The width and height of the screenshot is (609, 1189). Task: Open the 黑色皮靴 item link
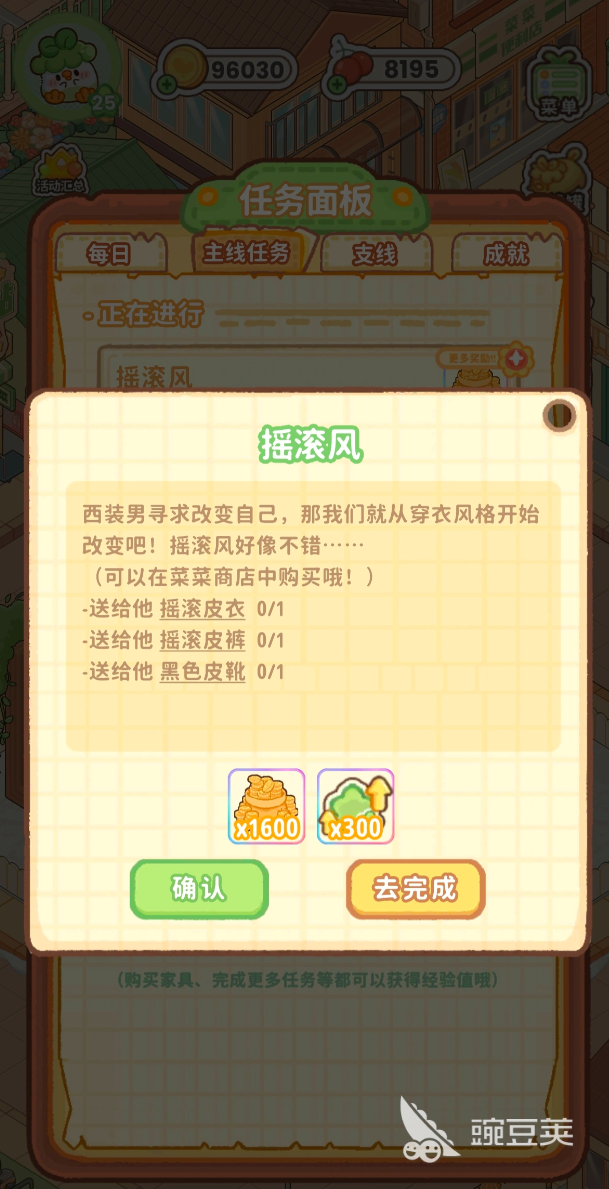[202, 672]
